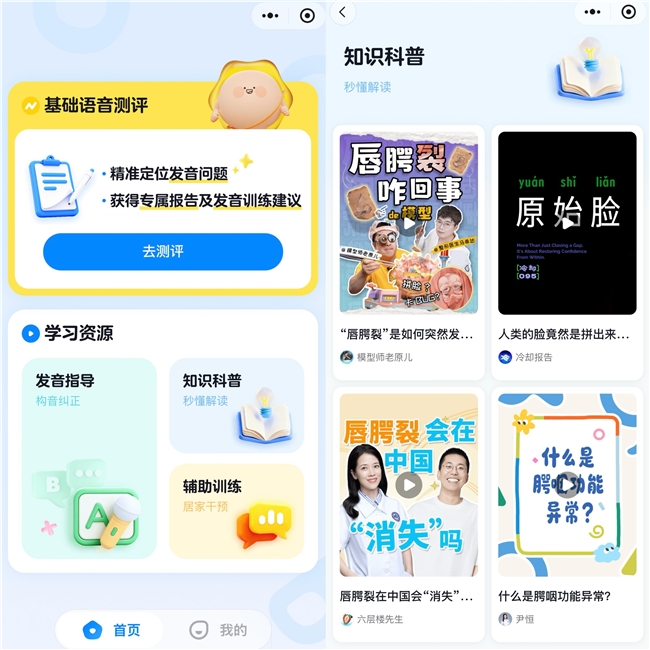Play the video “唇腭裂”是如何突然发…
The height and width of the screenshot is (650, 650).
[x=408, y=224]
